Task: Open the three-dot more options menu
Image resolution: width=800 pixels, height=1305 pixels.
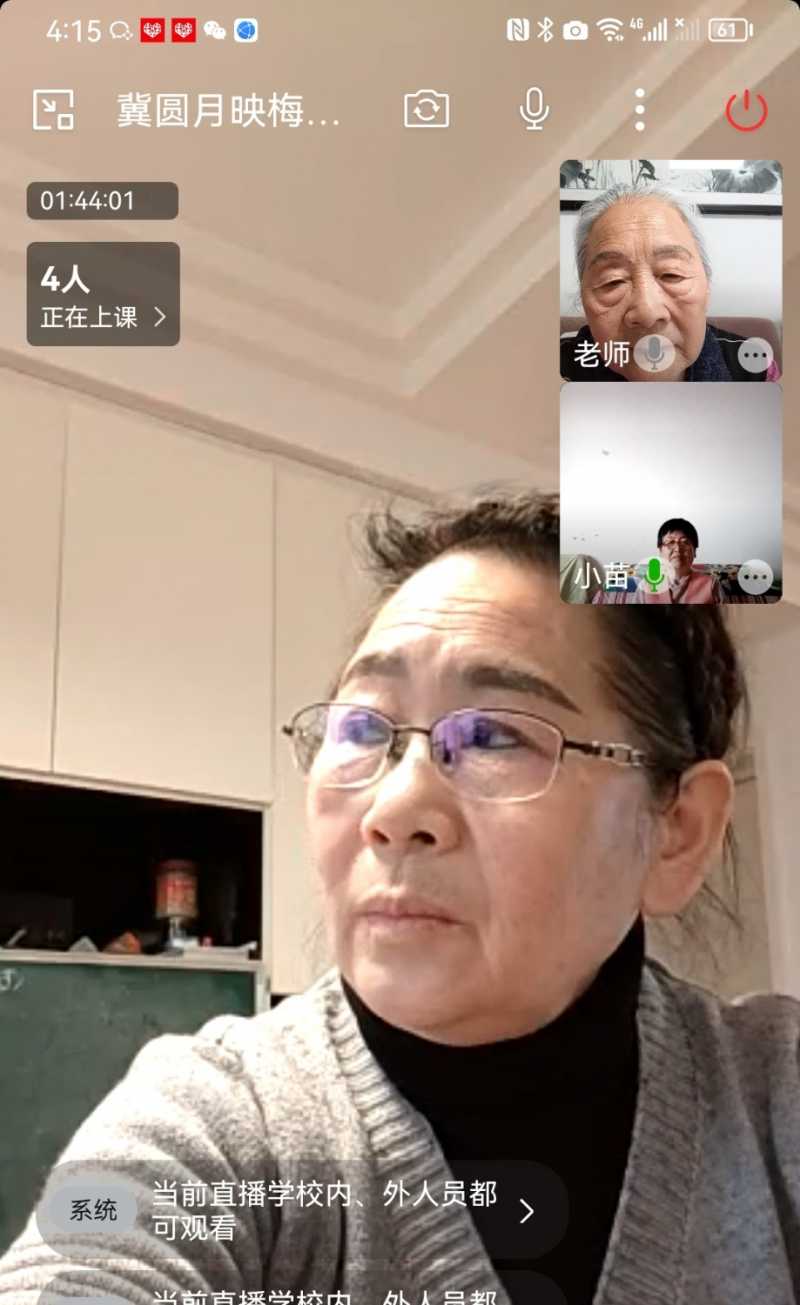Action: click(640, 109)
